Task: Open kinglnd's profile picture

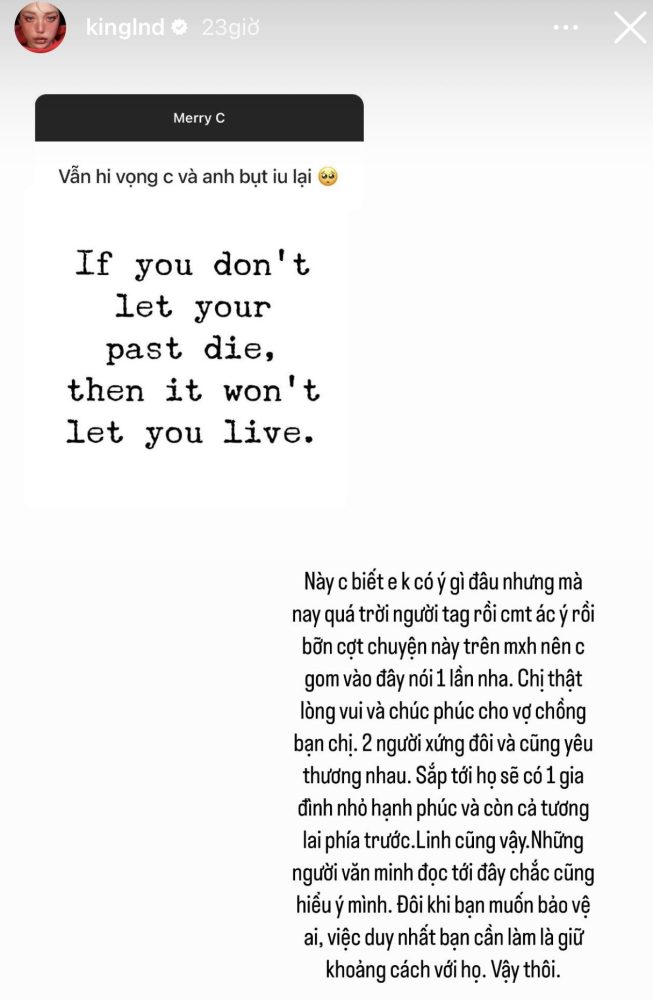Action: click(40, 27)
